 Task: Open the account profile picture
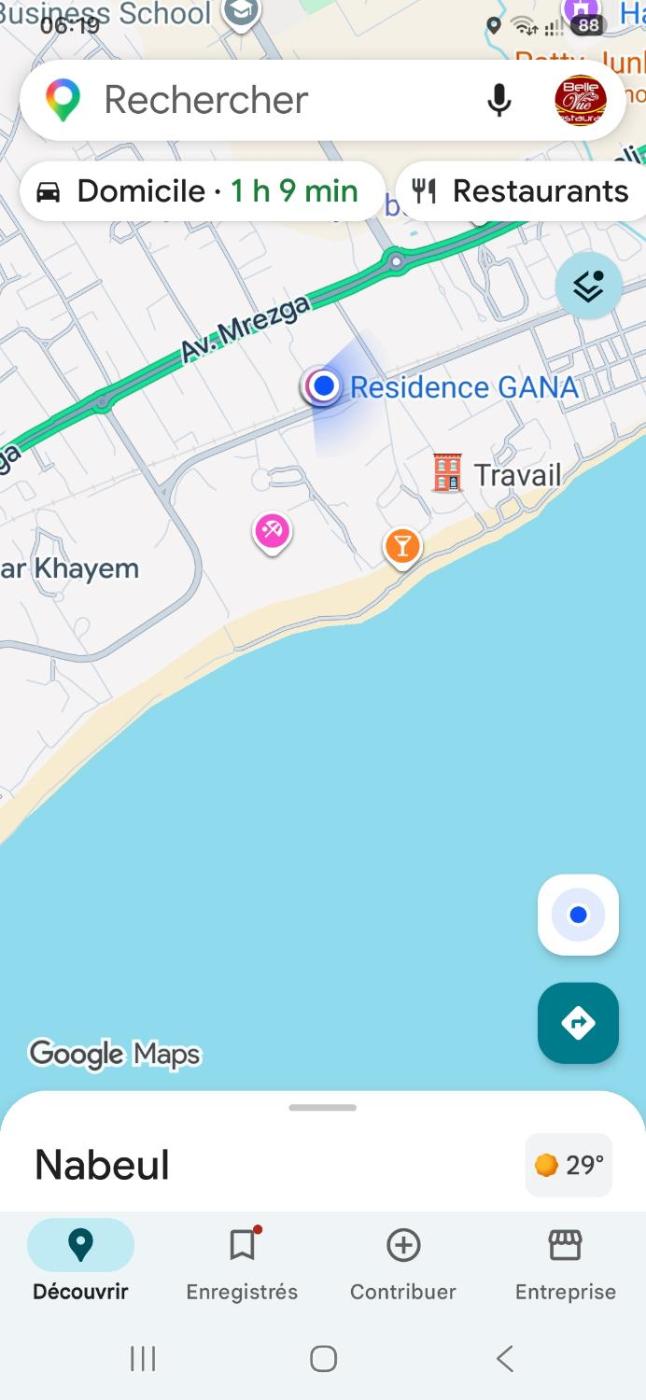click(x=581, y=100)
